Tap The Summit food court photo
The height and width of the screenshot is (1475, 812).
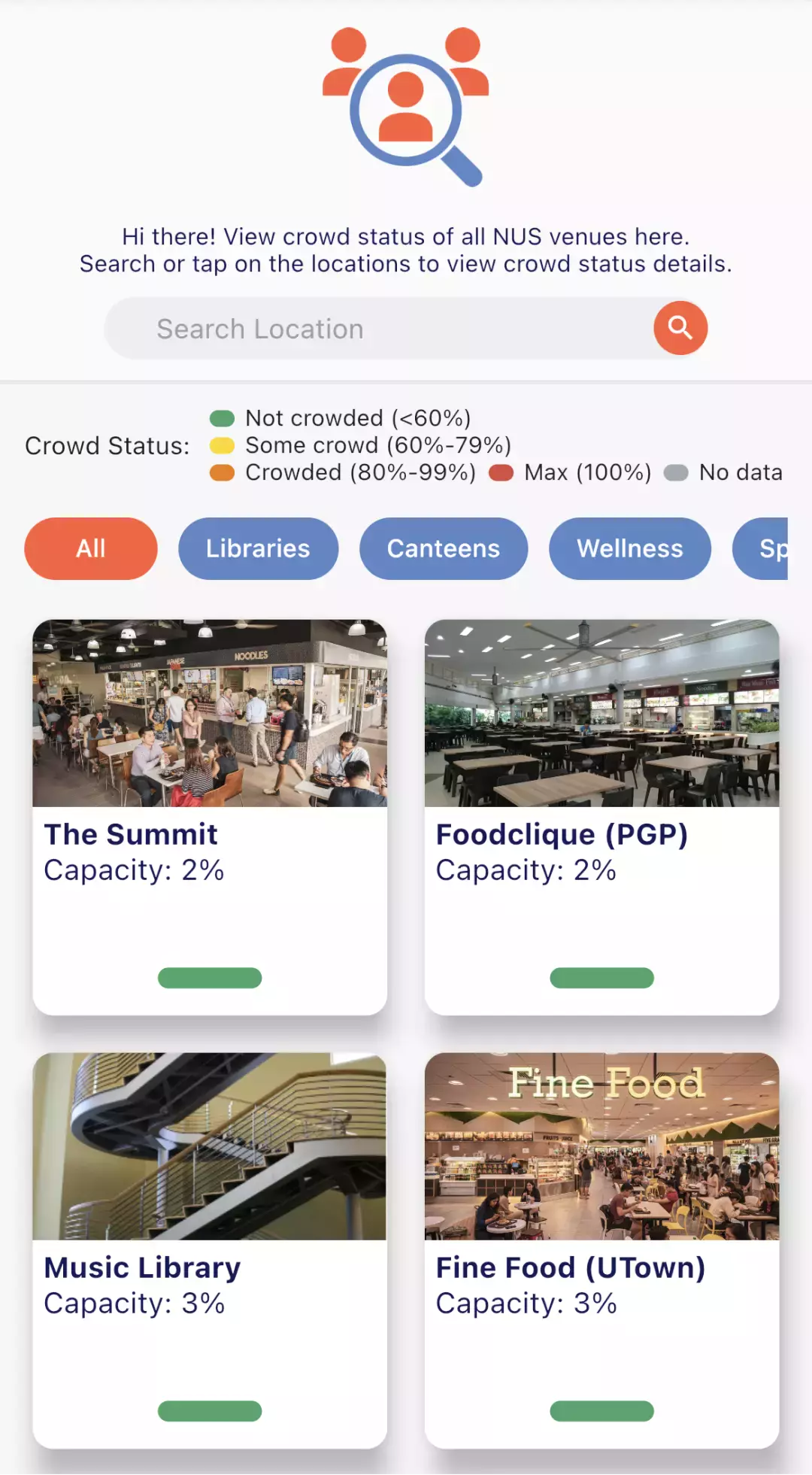click(x=211, y=713)
